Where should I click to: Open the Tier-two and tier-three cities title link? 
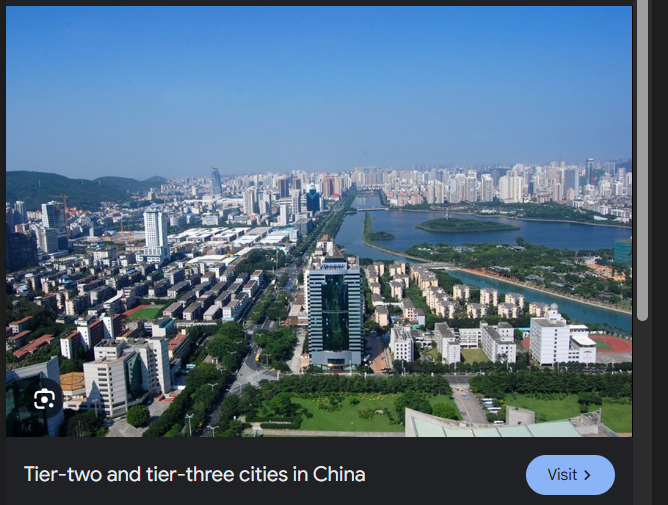(194, 474)
